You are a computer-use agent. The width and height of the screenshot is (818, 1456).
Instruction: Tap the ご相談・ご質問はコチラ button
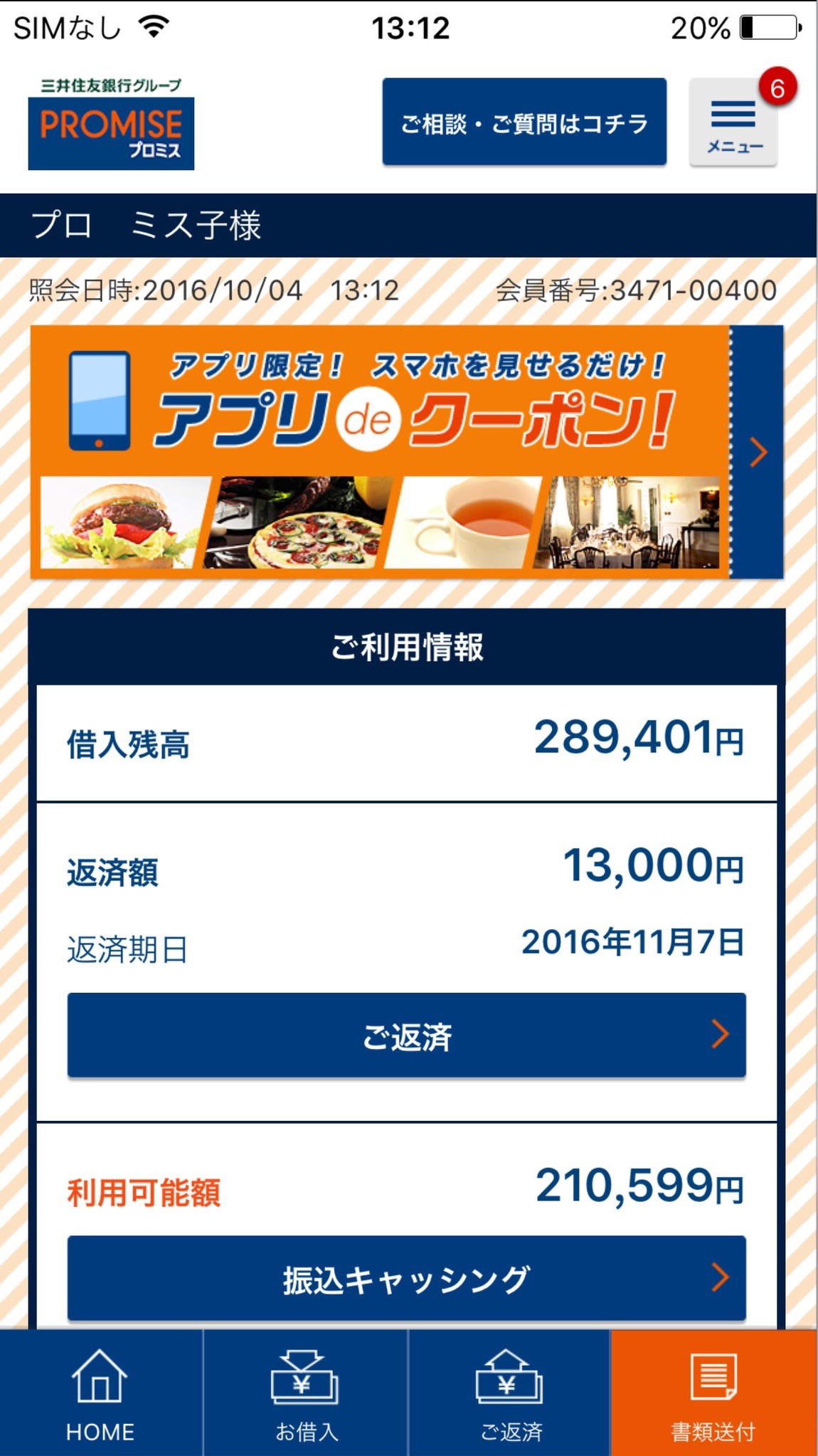pos(524,122)
